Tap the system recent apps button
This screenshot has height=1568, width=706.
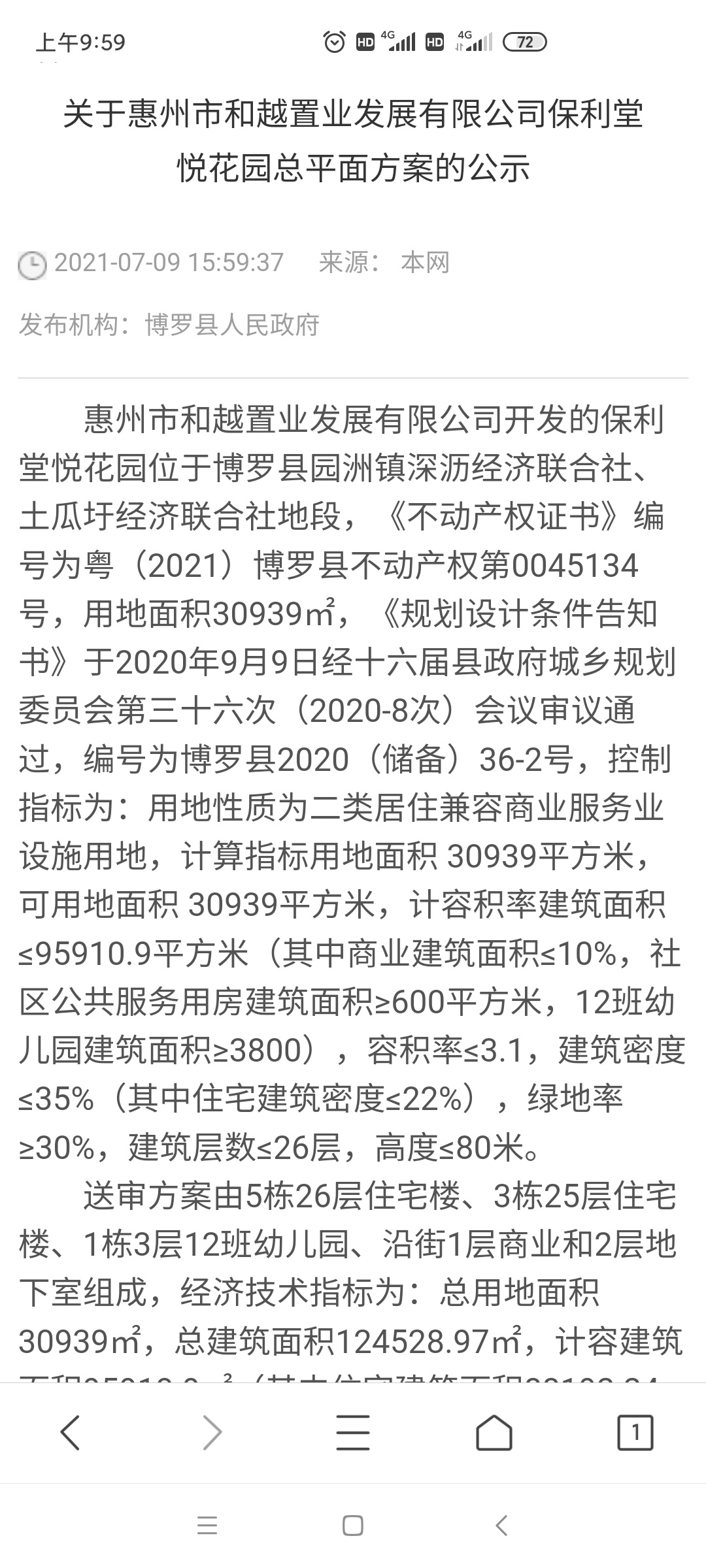tap(207, 1527)
